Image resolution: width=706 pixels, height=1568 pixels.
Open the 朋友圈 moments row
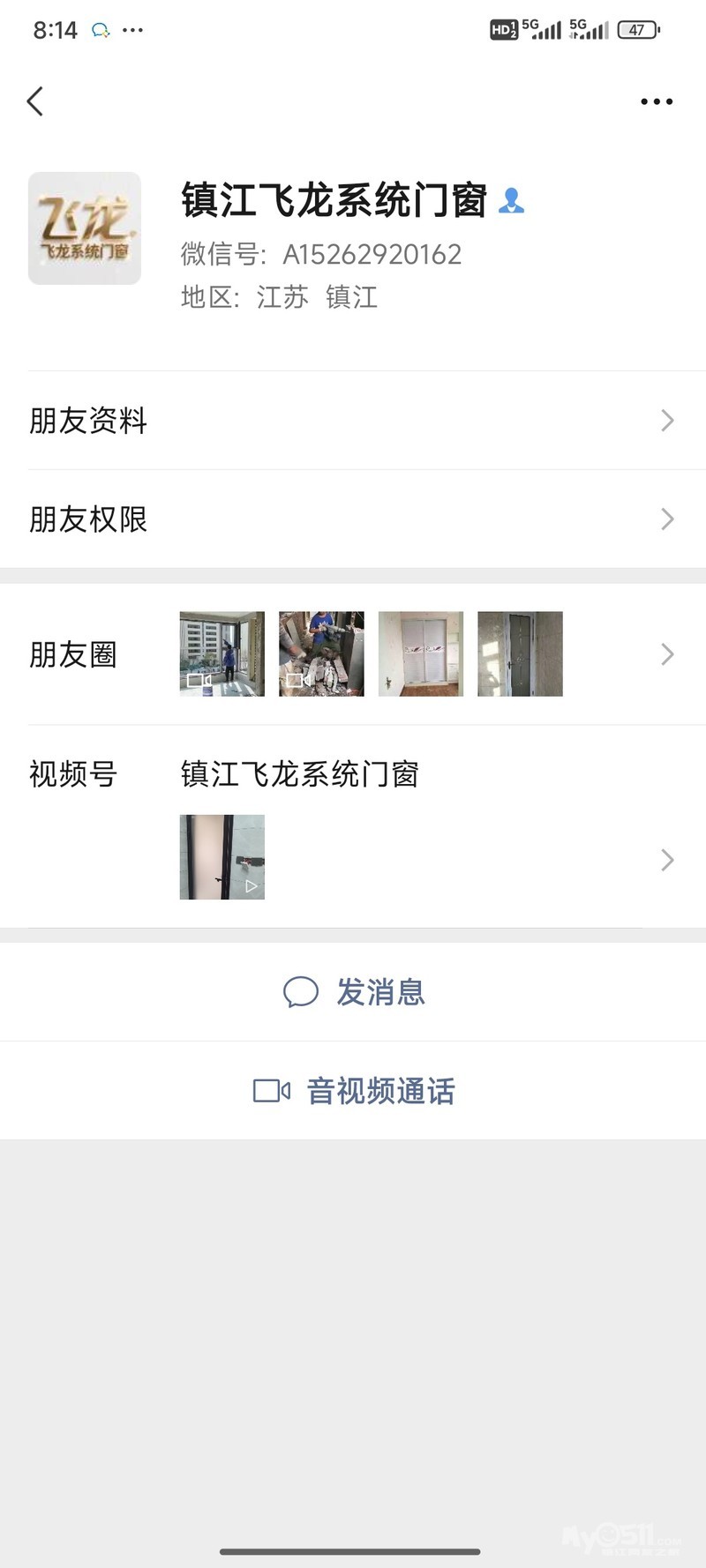pos(353,654)
